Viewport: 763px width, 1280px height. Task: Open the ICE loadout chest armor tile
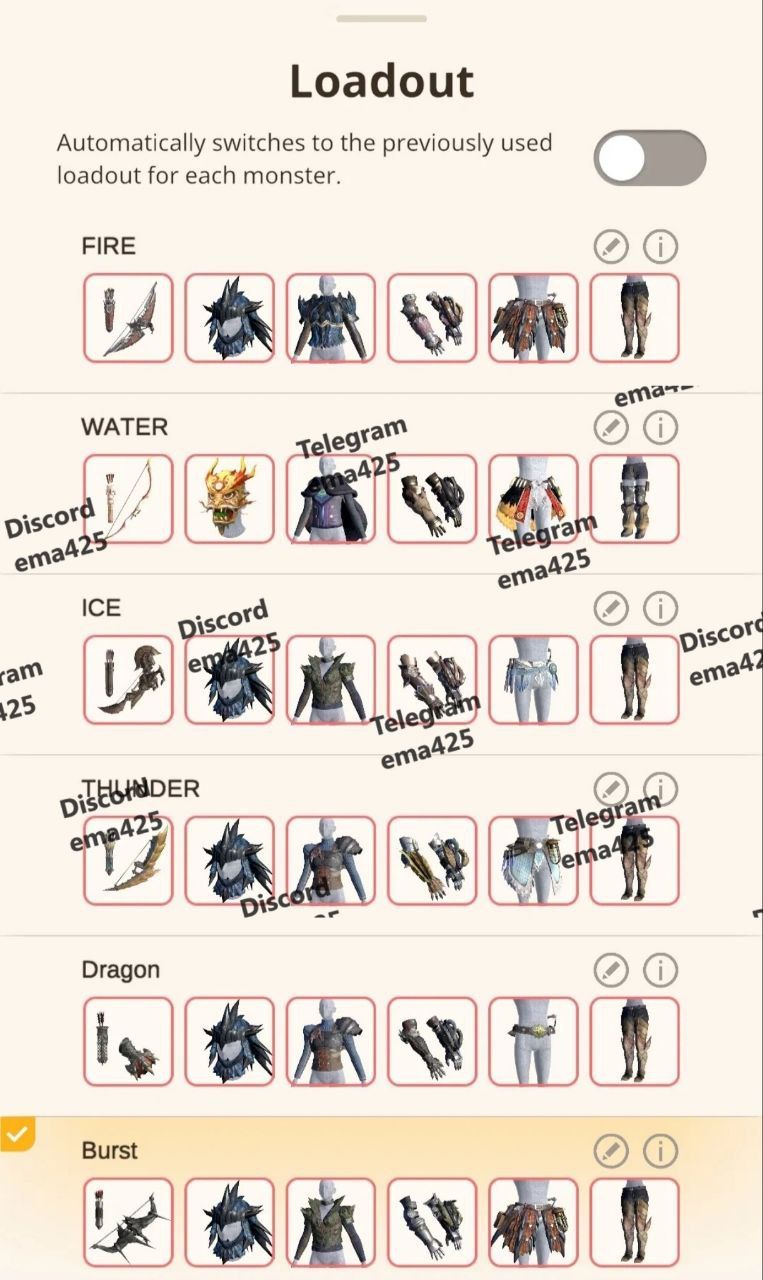[x=331, y=679]
